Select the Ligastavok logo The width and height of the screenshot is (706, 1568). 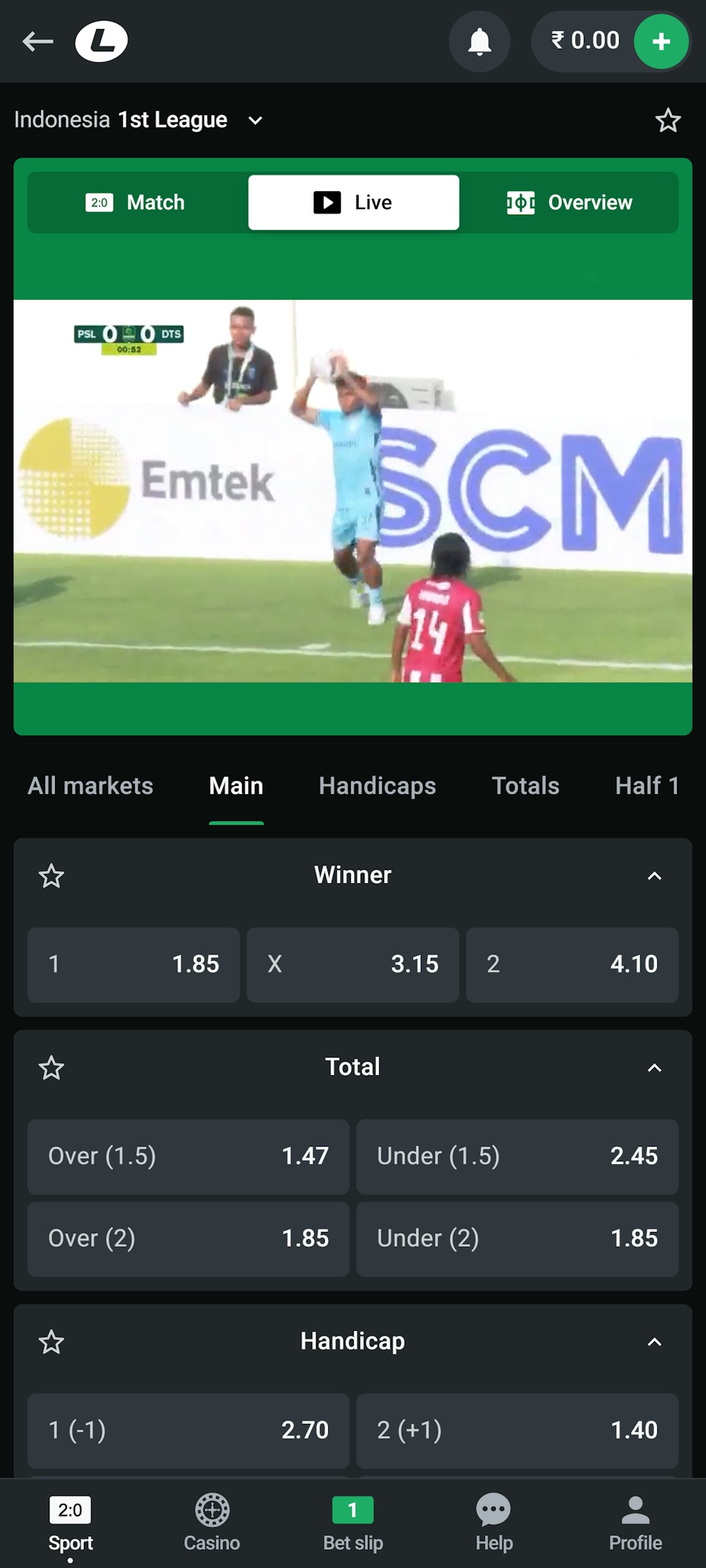pyautogui.click(x=100, y=41)
